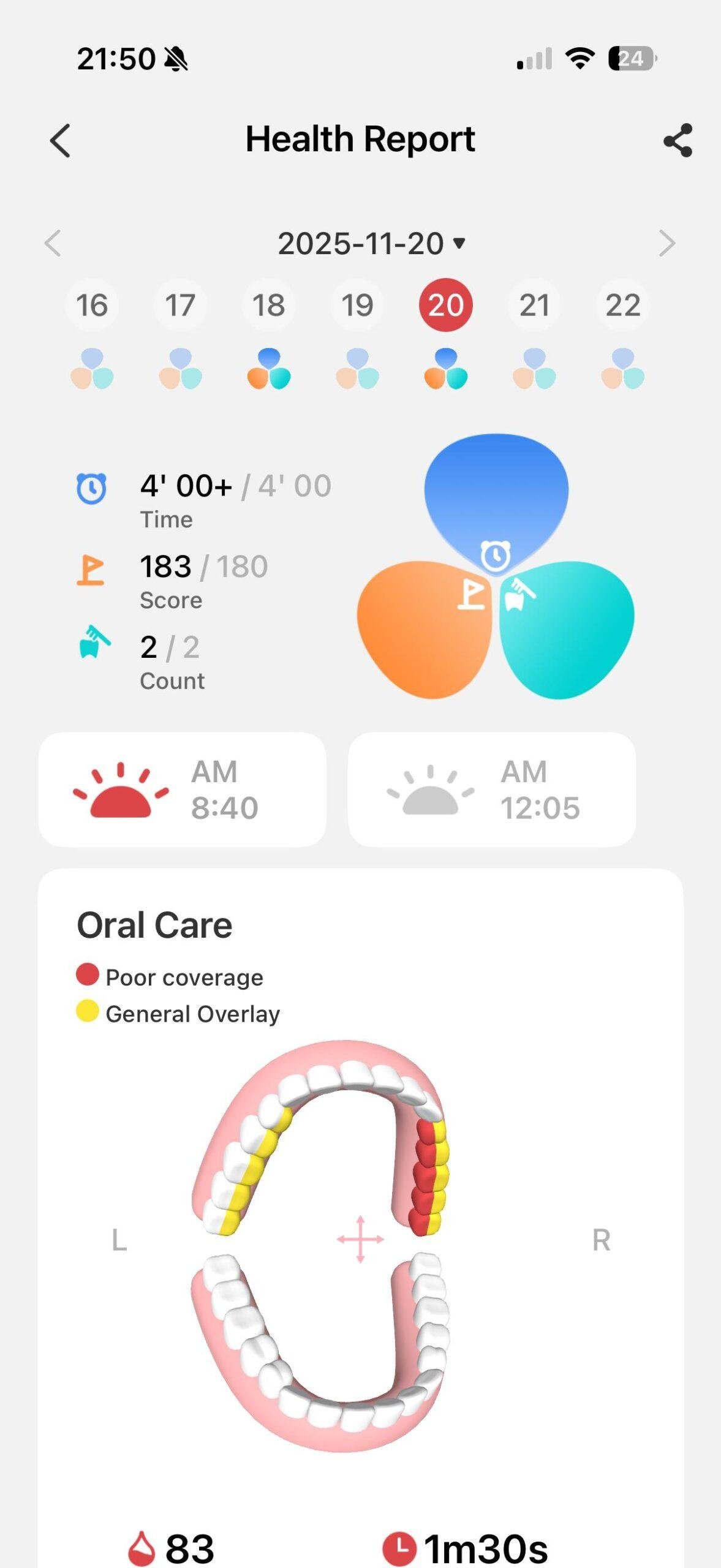Select day 18 in the calendar
This screenshot has width=721, height=1568.
point(269,305)
